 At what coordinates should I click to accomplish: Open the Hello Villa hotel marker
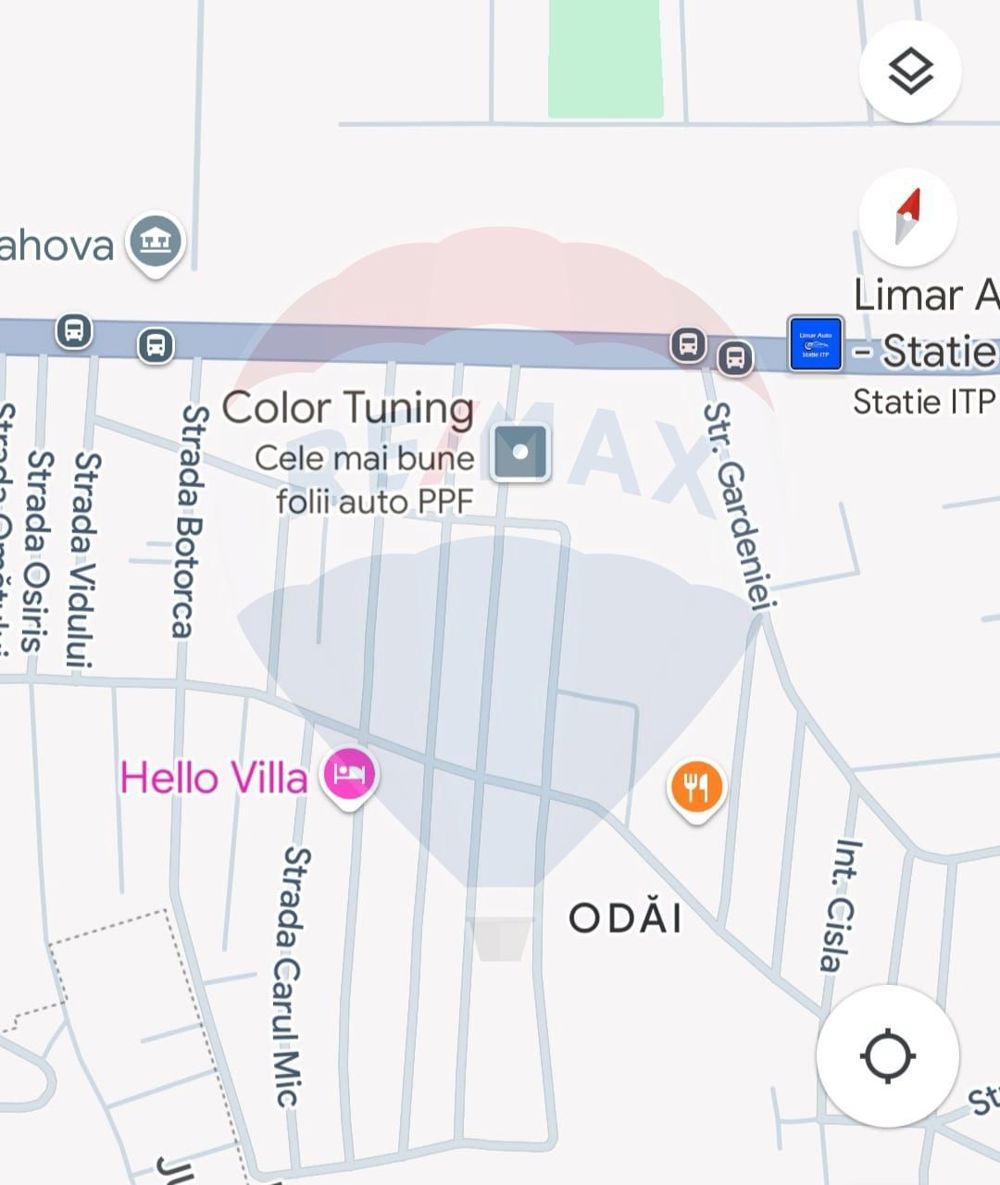348,775
